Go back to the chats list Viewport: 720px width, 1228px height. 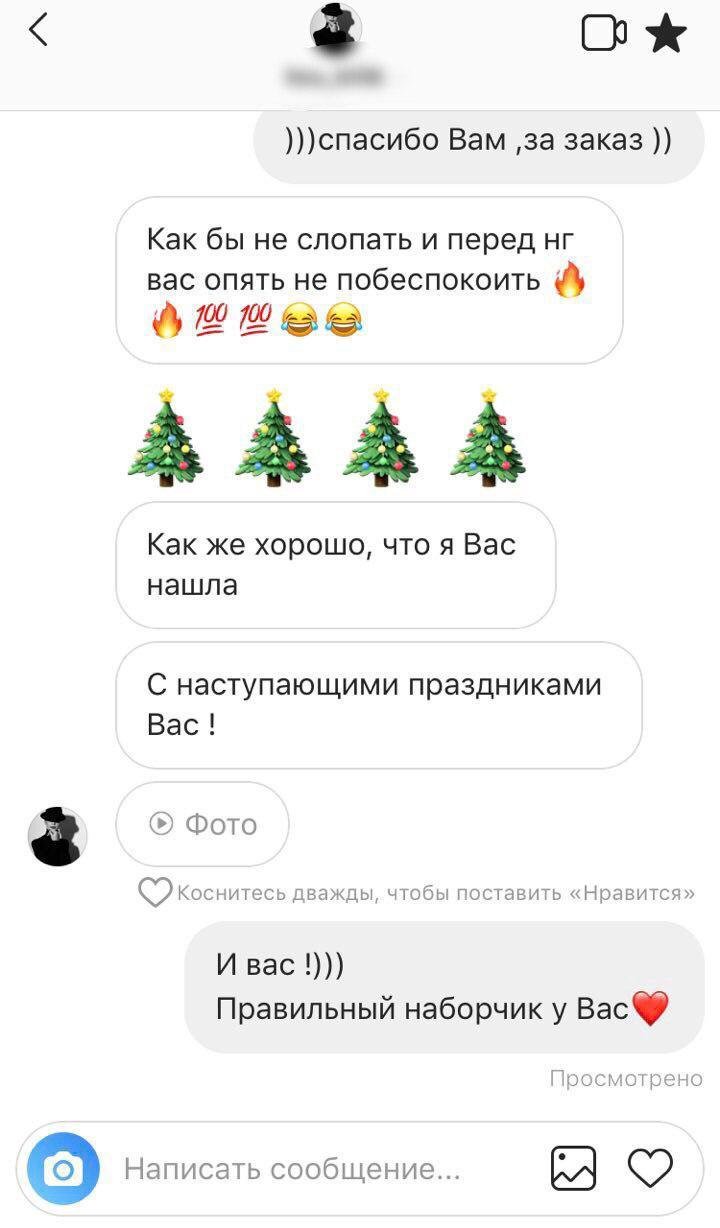point(38,31)
